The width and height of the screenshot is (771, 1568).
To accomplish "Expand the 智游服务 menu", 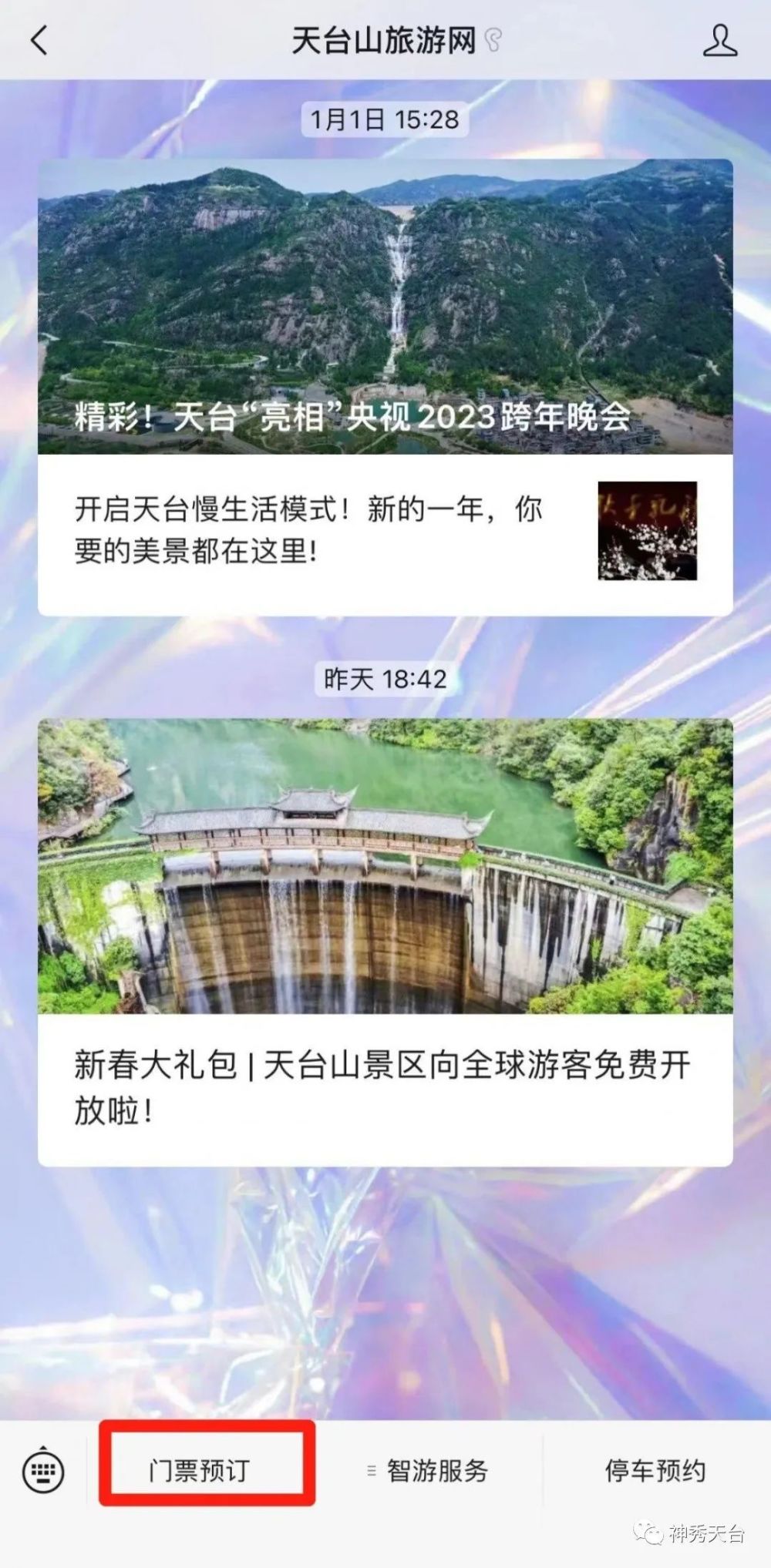I will 429,1470.
